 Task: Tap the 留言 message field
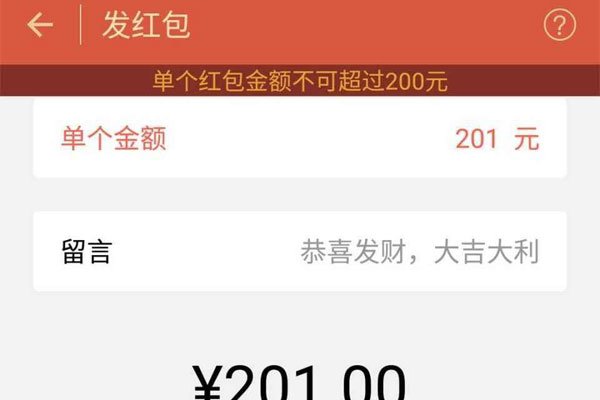[418, 252]
